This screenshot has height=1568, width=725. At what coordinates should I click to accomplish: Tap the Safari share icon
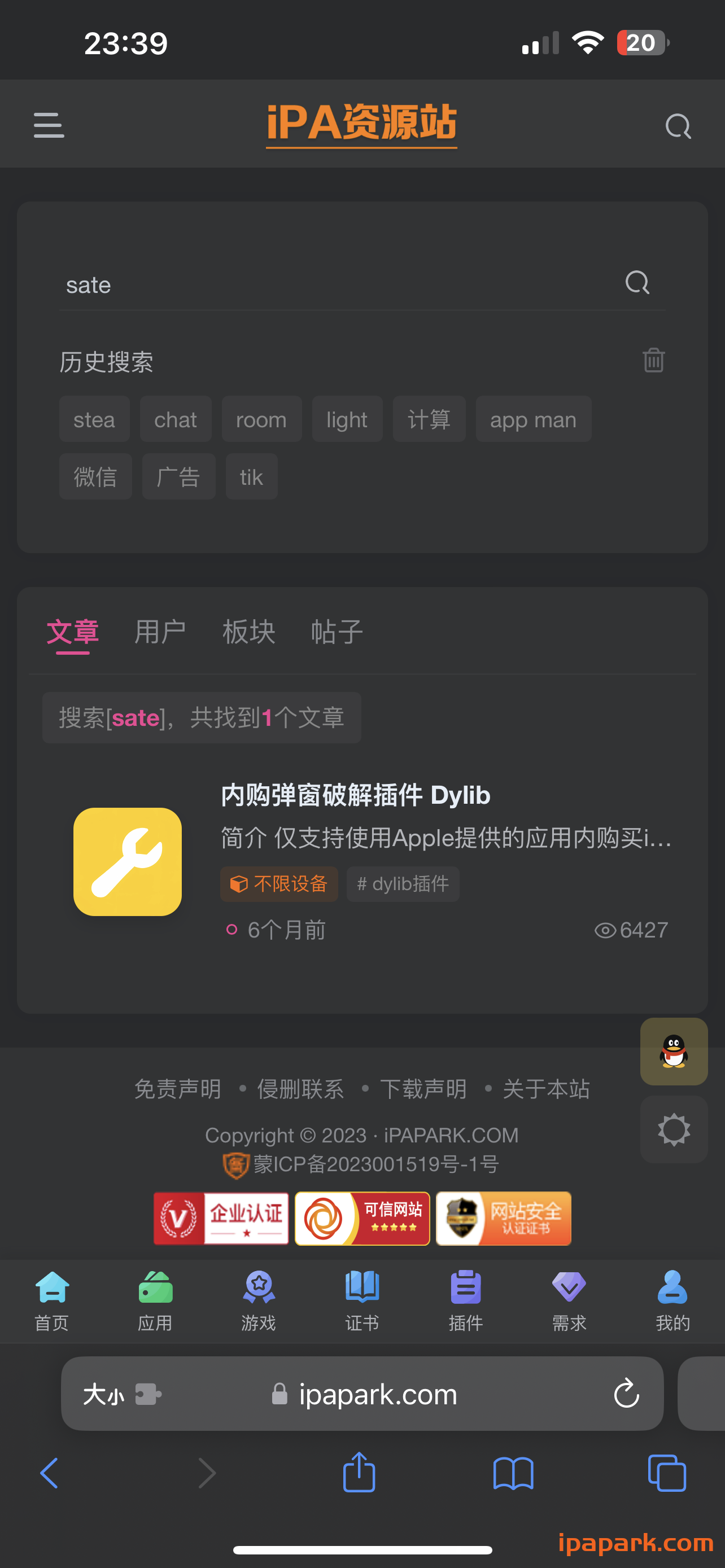click(x=359, y=1473)
